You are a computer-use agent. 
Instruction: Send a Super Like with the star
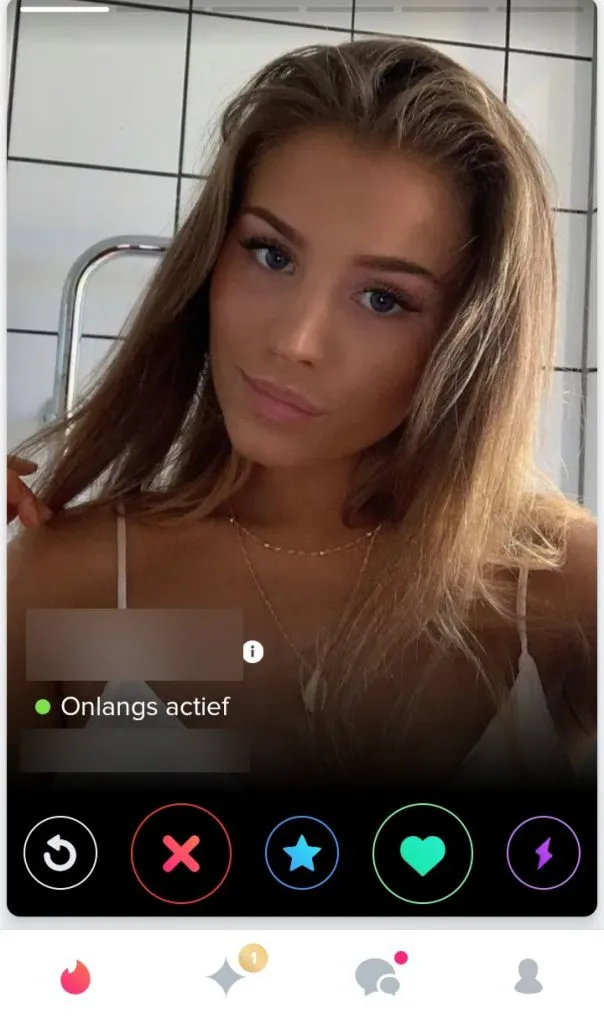pyautogui.click(x=302, y=853)
